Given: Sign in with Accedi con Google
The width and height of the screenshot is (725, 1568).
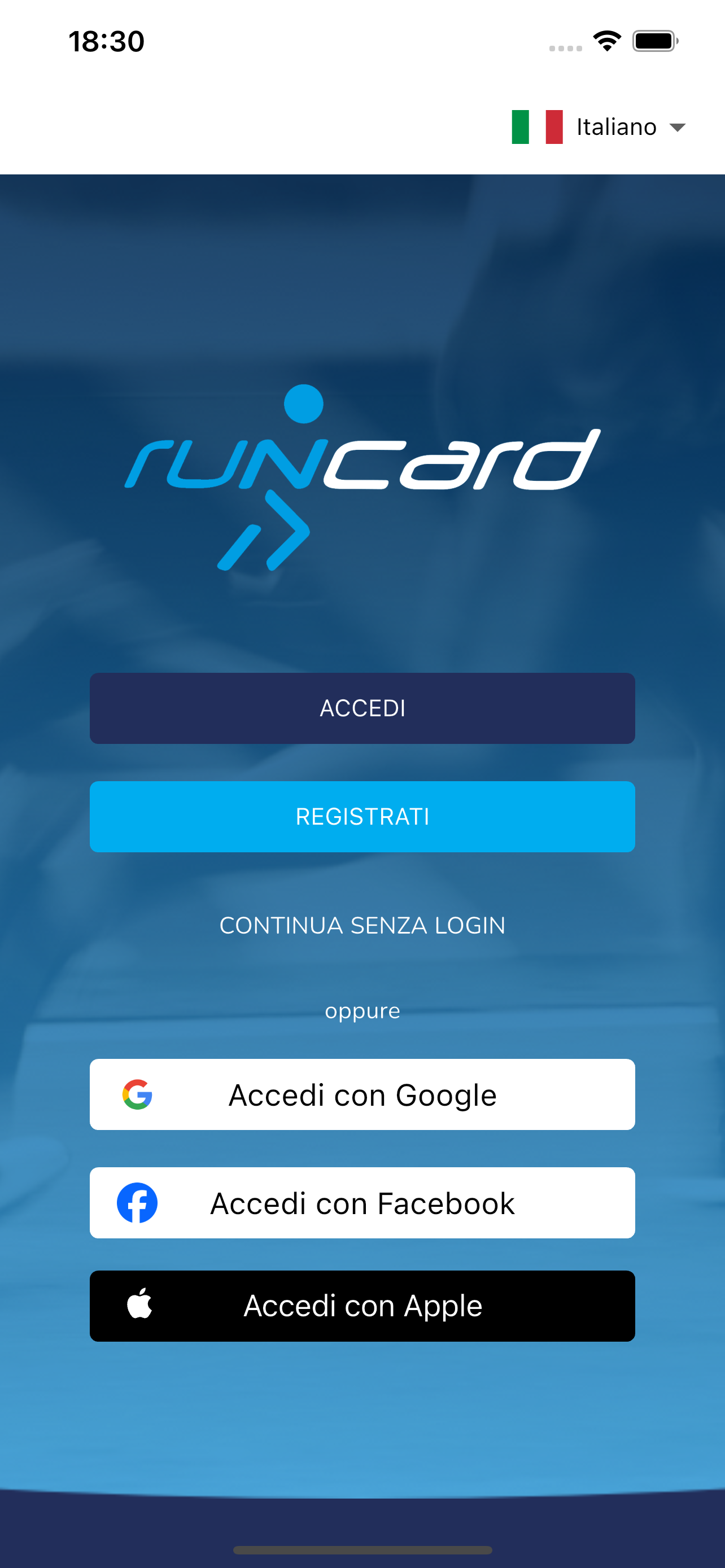Looking at the screenshot, I should (x=362, y=1094).
